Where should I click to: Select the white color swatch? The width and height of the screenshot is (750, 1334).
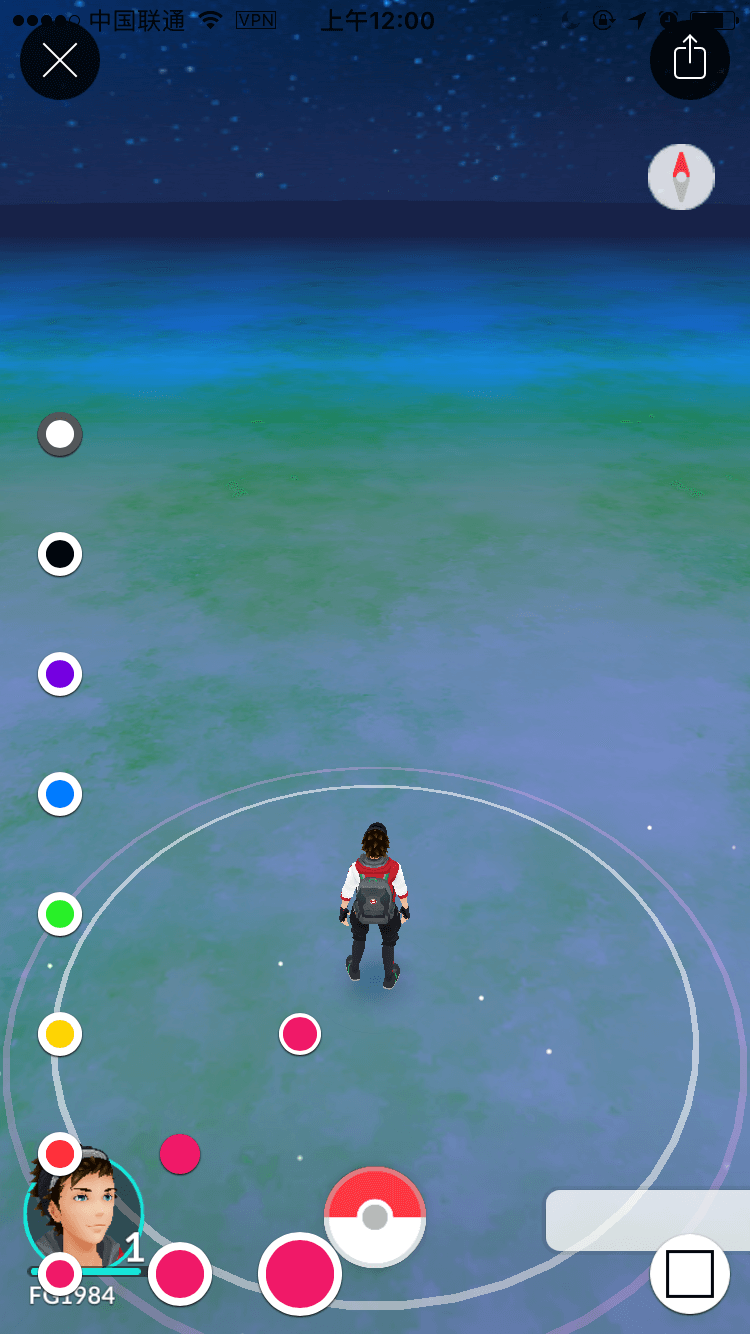coord(60,434)
